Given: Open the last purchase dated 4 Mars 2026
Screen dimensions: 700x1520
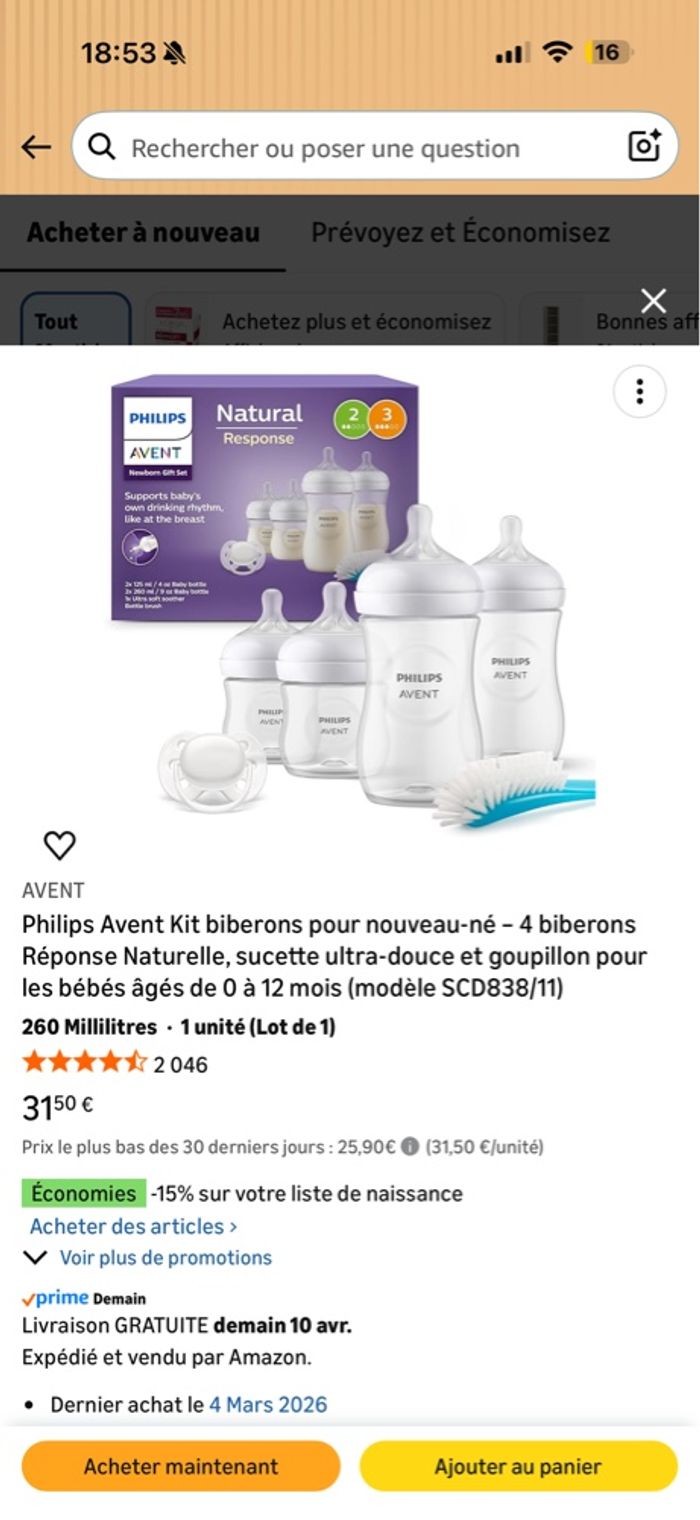Looking at the screenshot, I should [x=268, y=1405].
